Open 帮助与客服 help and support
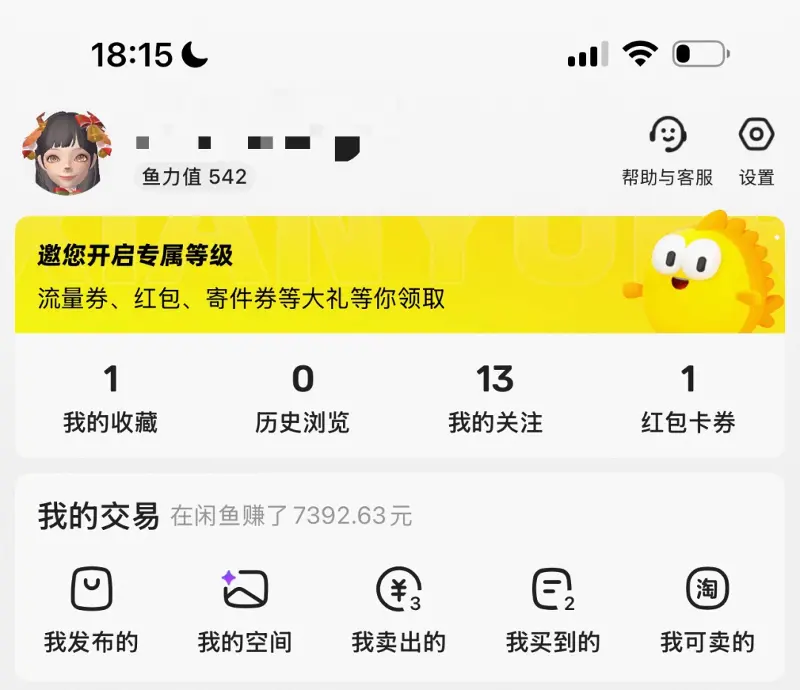Image resolution: width=800 pixels, height=690 pixels. tap(667, 152)
